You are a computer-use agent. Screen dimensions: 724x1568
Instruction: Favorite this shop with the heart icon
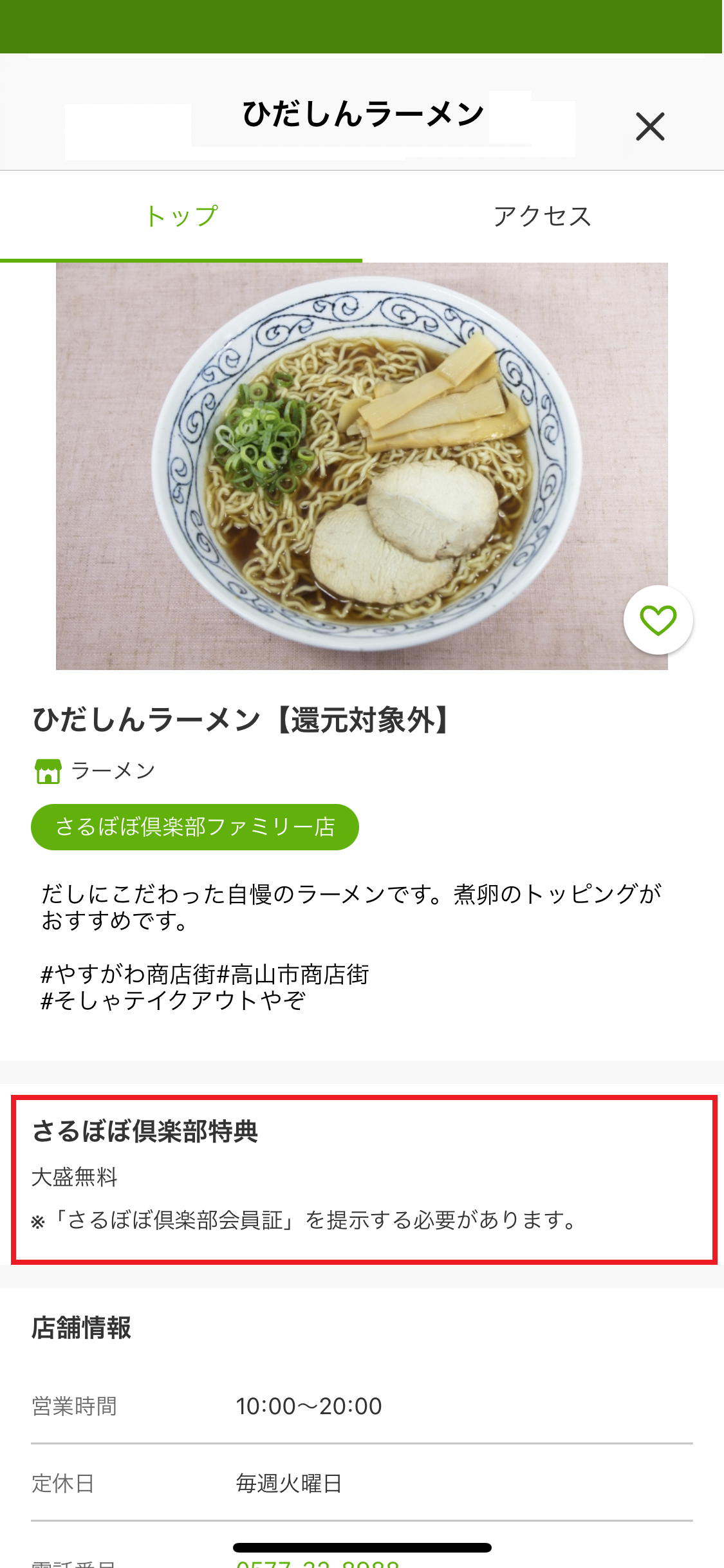[658, 621]
